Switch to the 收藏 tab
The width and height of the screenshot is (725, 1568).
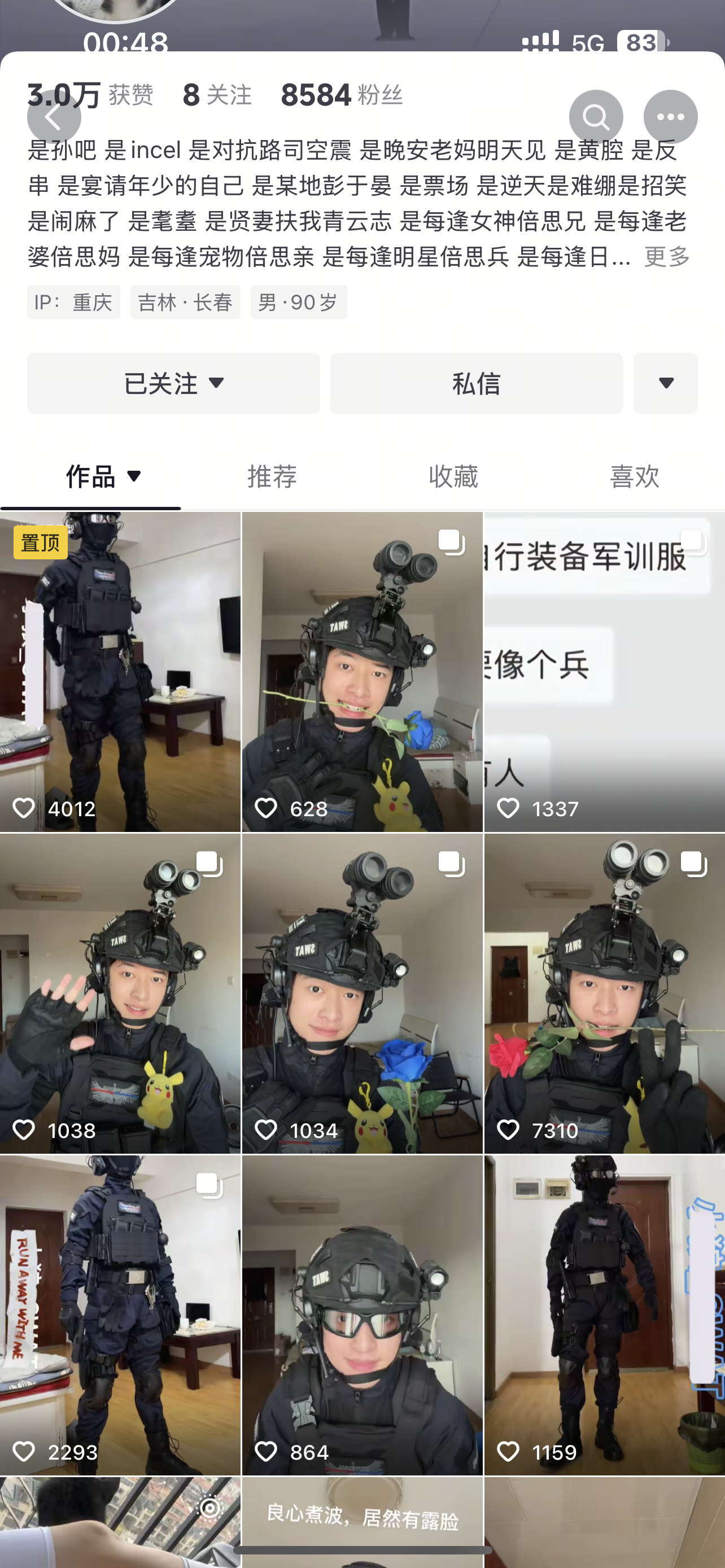pos(453,476)
